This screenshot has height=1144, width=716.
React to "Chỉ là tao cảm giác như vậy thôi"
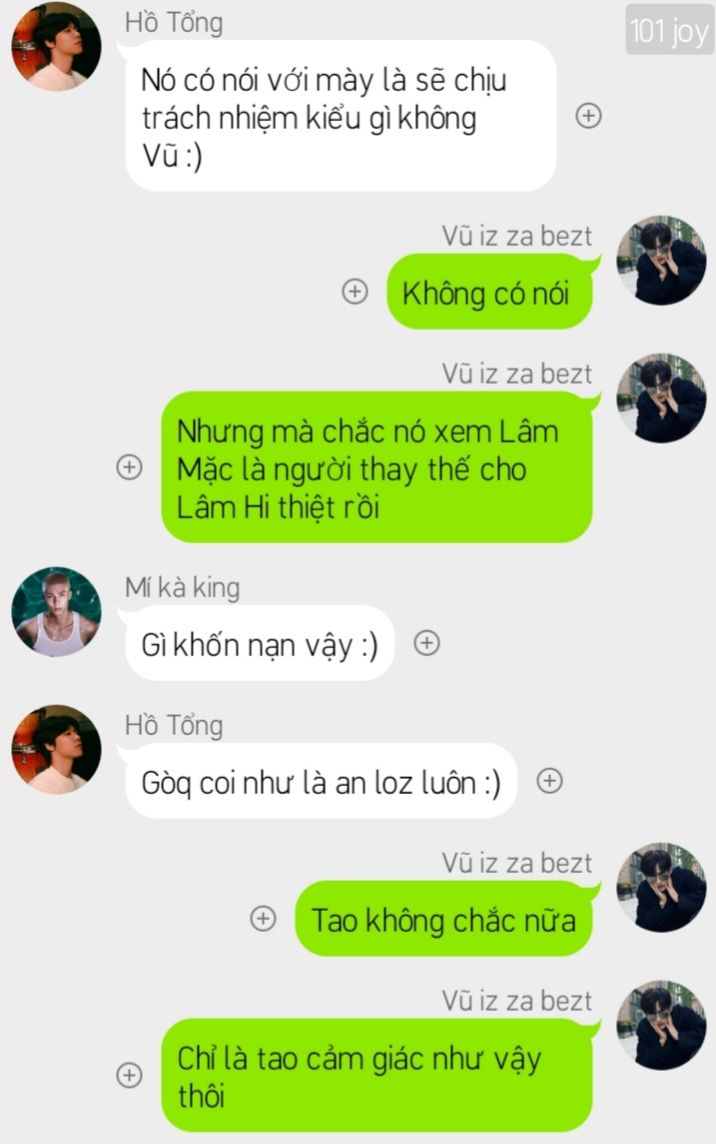coord(130,1075)
